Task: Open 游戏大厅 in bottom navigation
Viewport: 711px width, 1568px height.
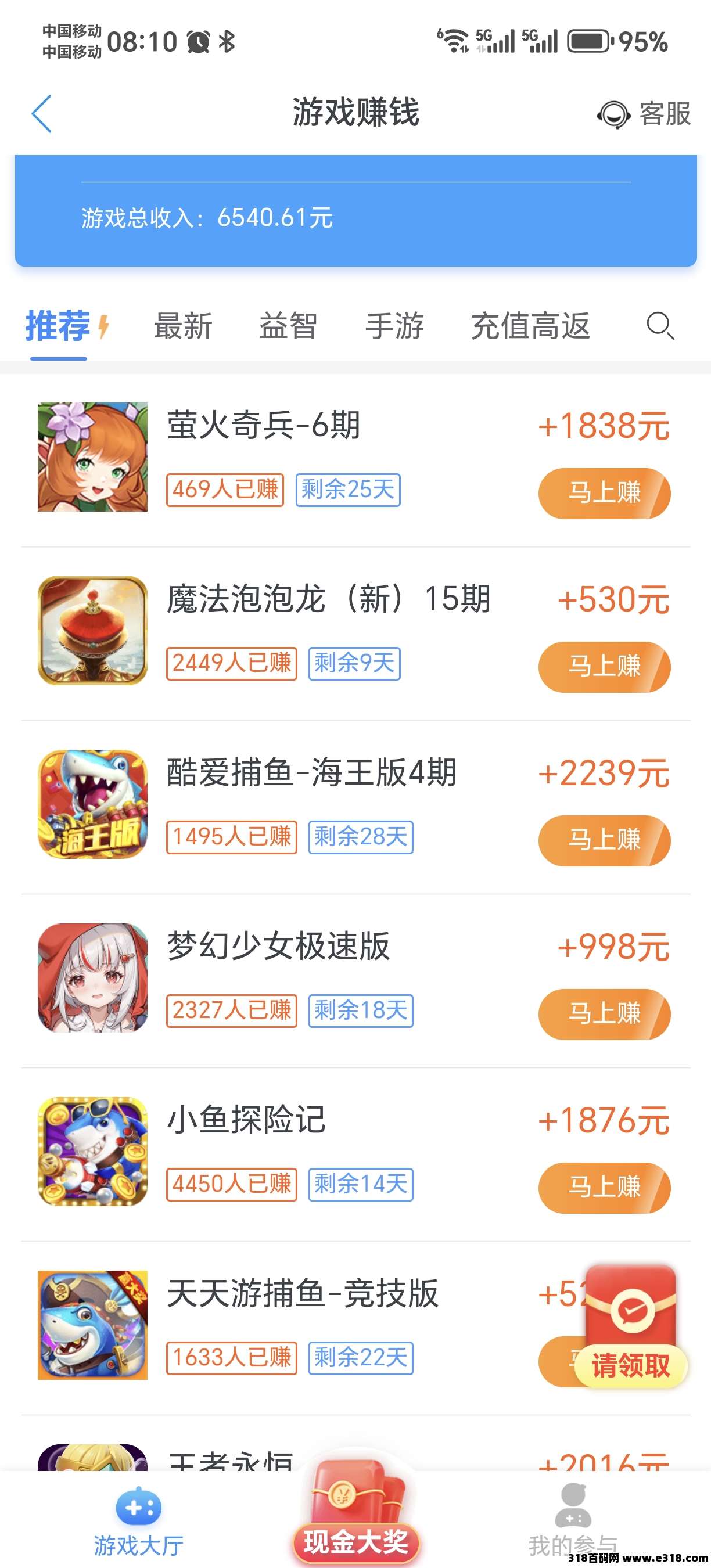Action: [139, 1522]
